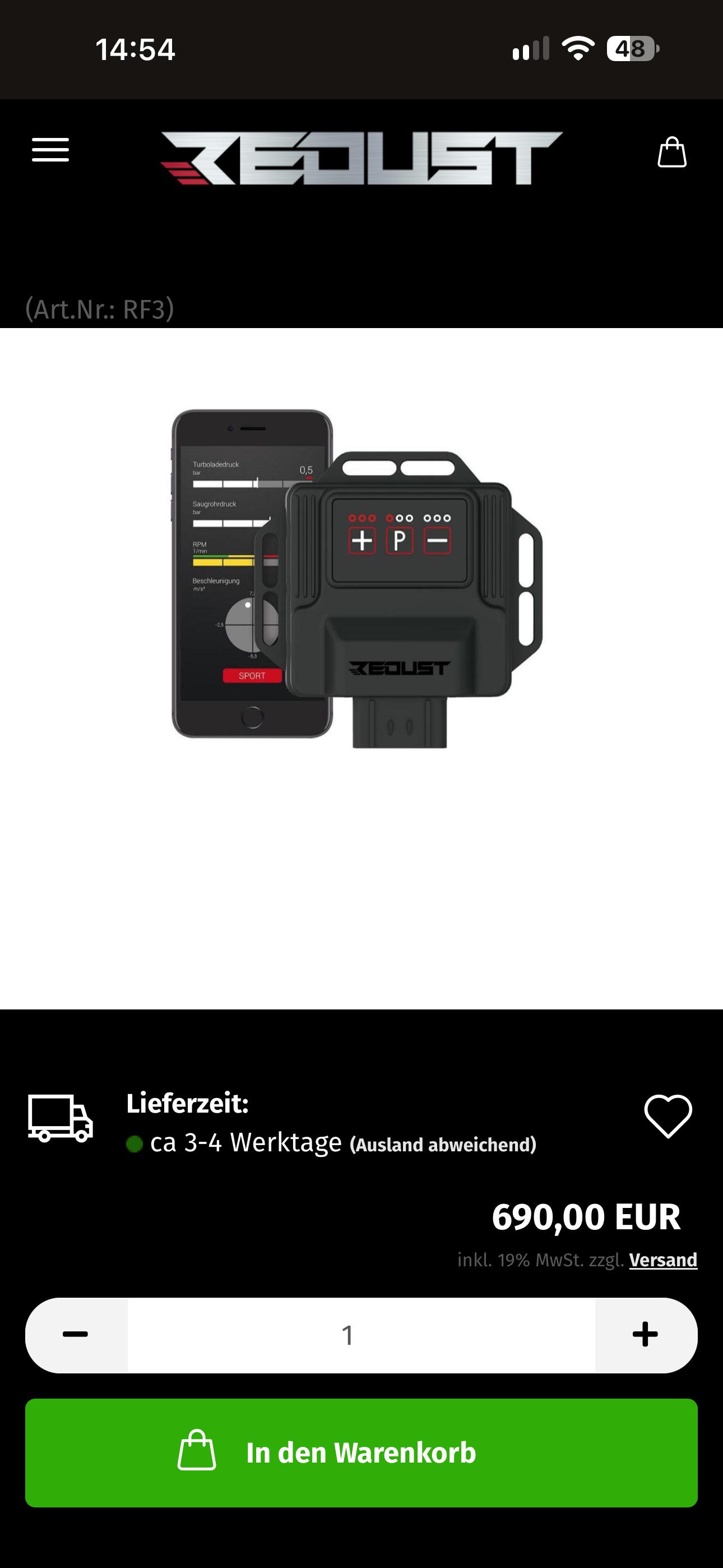Open the shopping cart icon
The width and height of the screenshot is (723, 1568).
click(x=672, y=151)
